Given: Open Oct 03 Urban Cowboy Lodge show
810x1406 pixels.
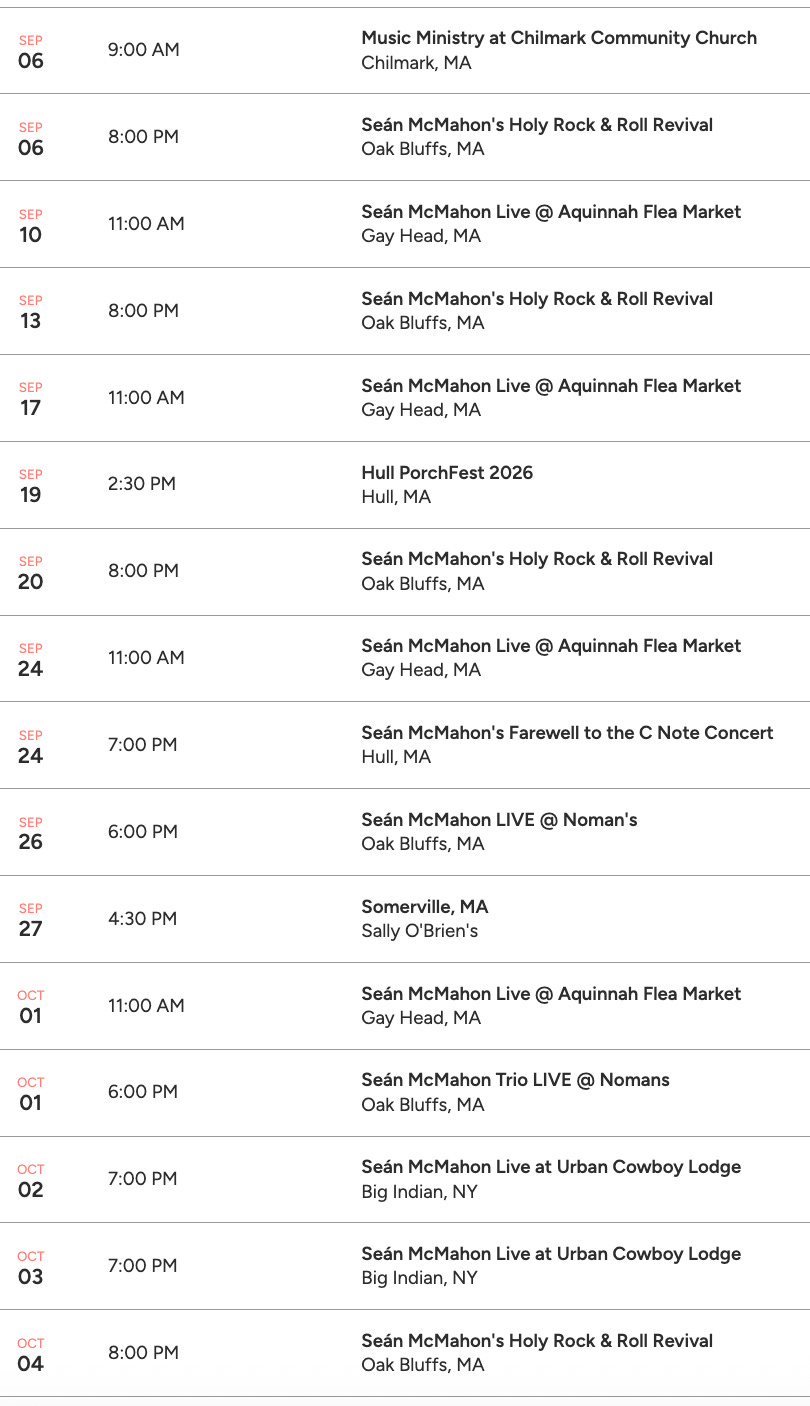Looking at the screenshot, I should [405, 1267].
